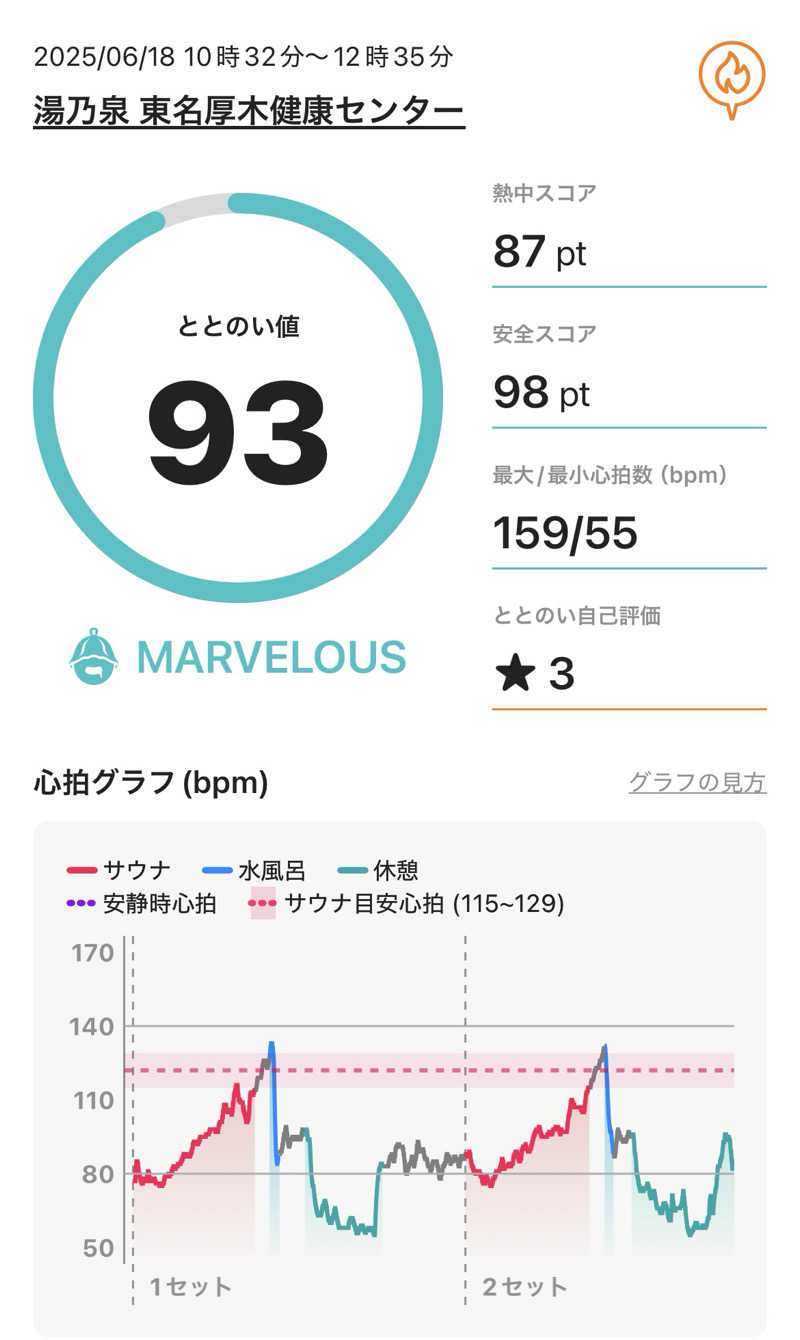Open the 湯乃泉 東名厚木健康センター facility link
Image resolution: width=800 pixels, height=1340 pixels.
point(249,110)
